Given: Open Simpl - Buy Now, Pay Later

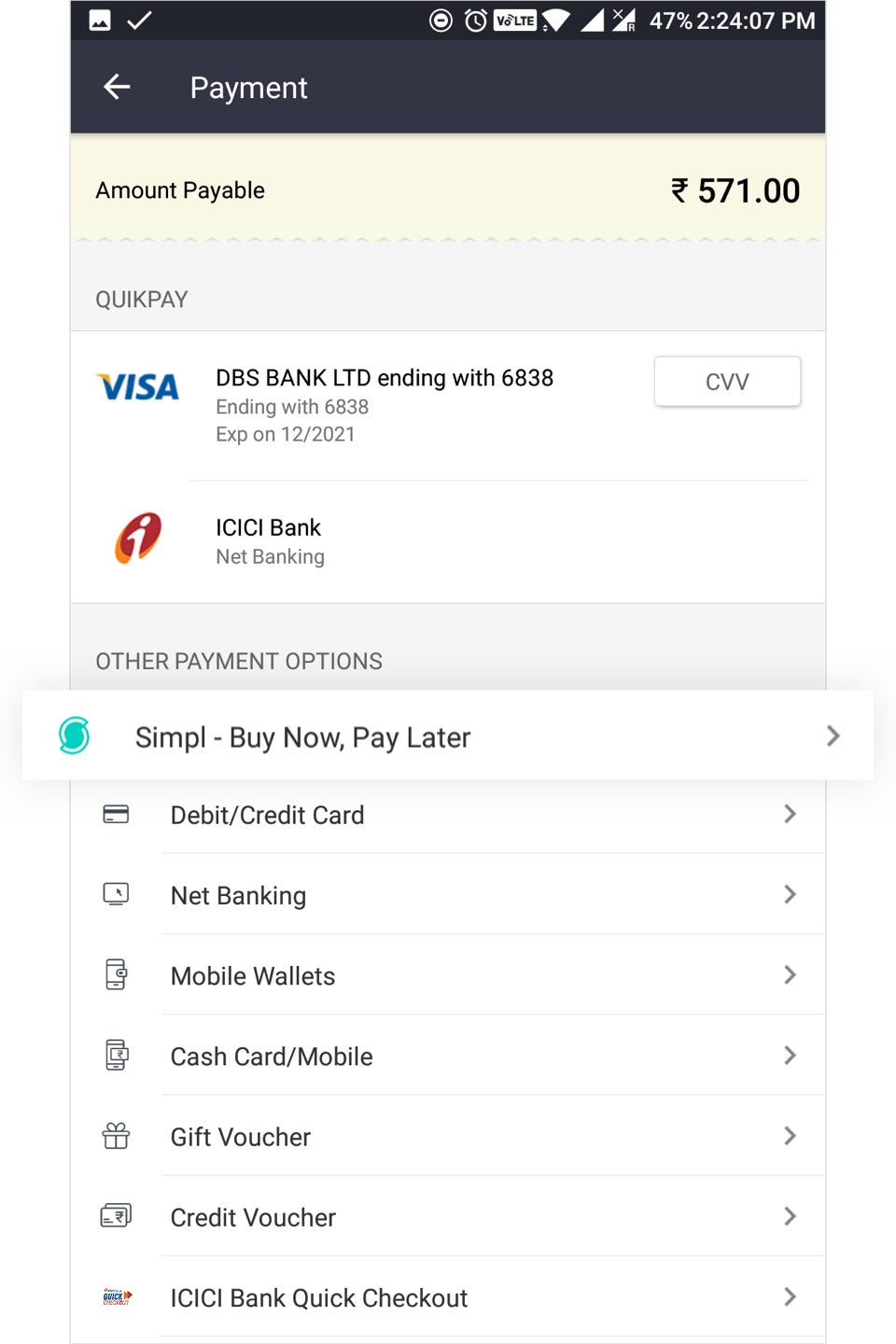Looking at the screenshot, I should [x=448, y=737].
